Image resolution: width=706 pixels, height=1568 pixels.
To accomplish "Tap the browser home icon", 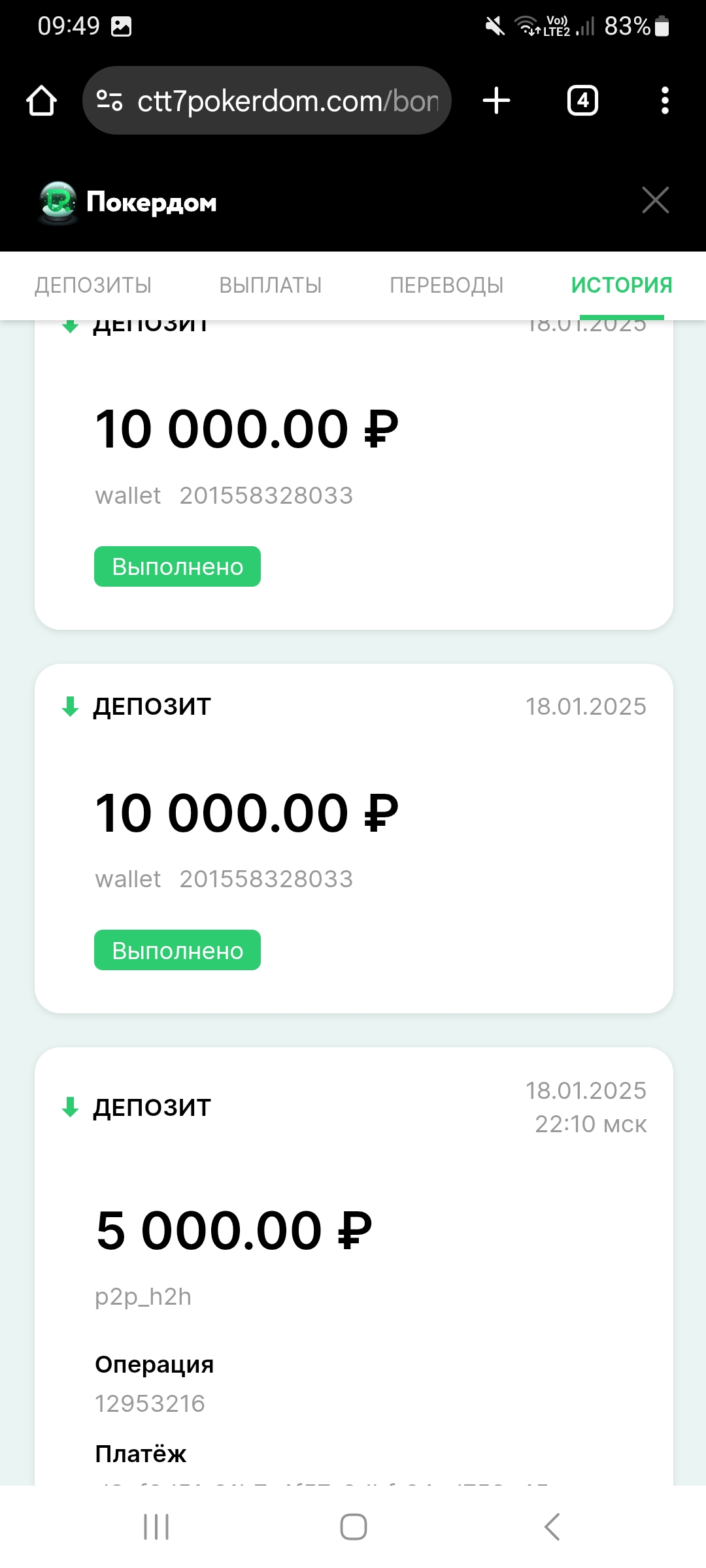I will tap(41, 101).
